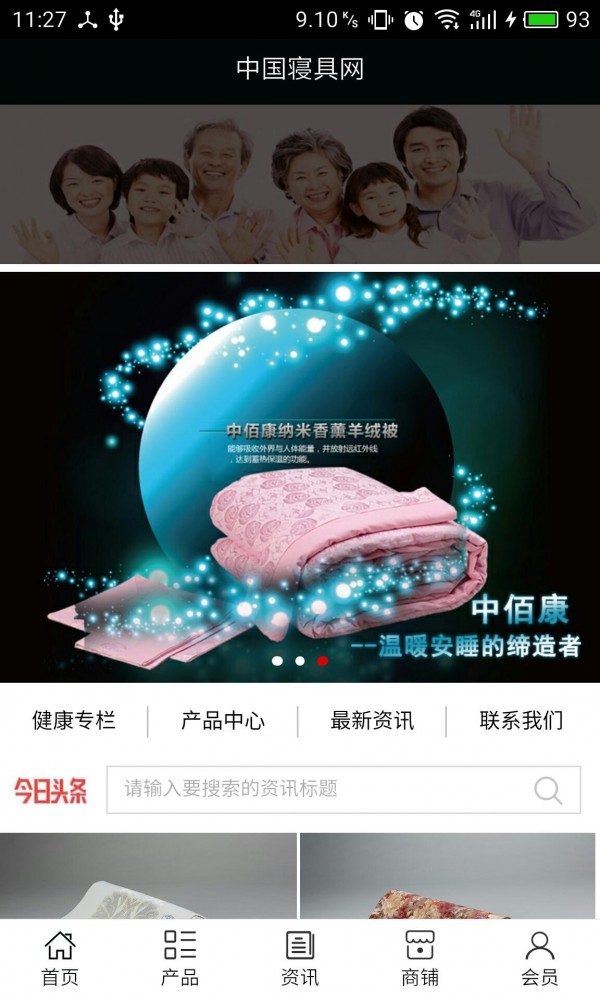View 最新资讯 latest news
Image resolution: width=600 pixels, height=1000 pixels.
(x=372, y=720)
